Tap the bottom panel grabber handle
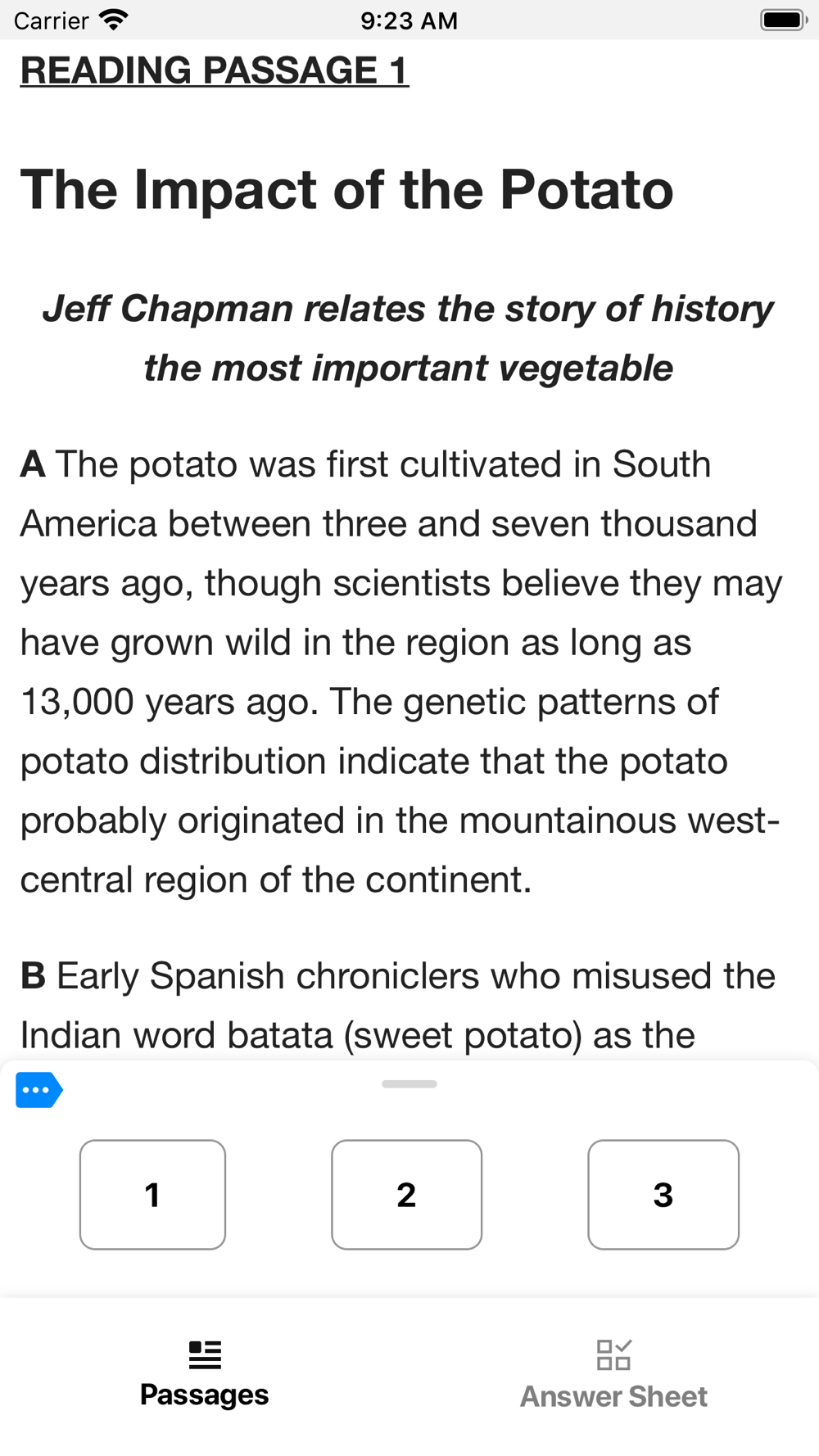The height and width of the screenshot is (1456, 819). (x=409, y=1083)
